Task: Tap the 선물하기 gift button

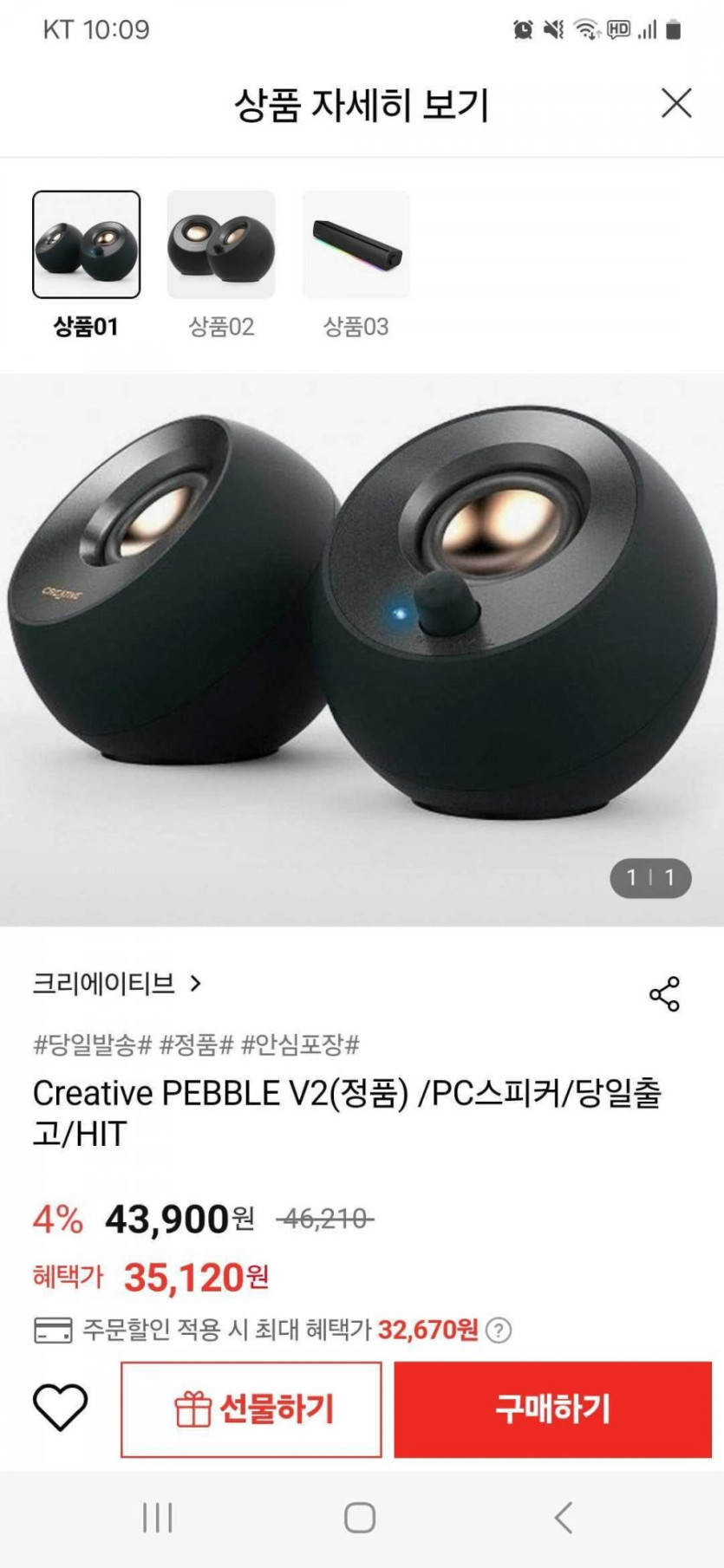Action: (251, 1409)
